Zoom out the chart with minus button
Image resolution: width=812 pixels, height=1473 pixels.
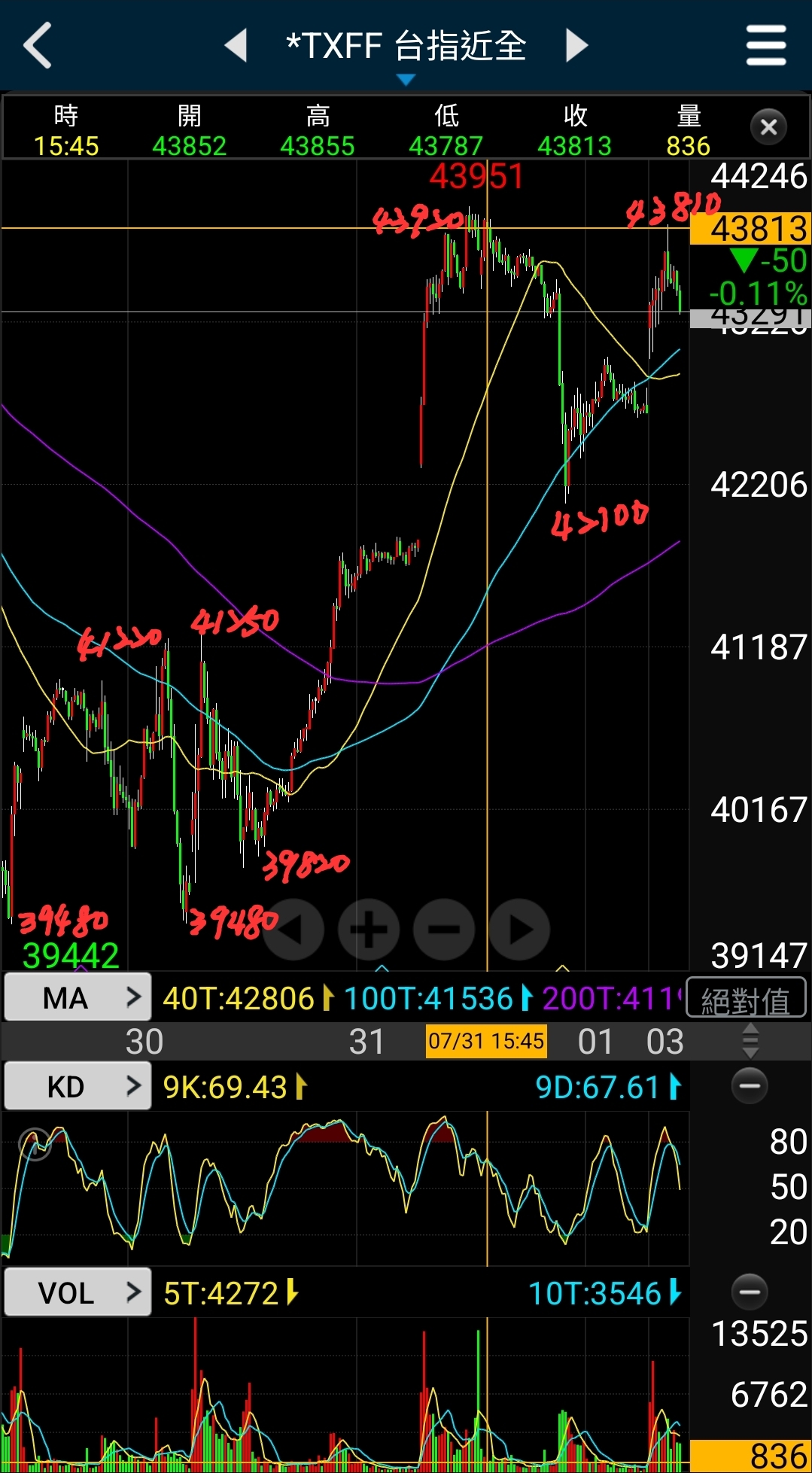444,930
